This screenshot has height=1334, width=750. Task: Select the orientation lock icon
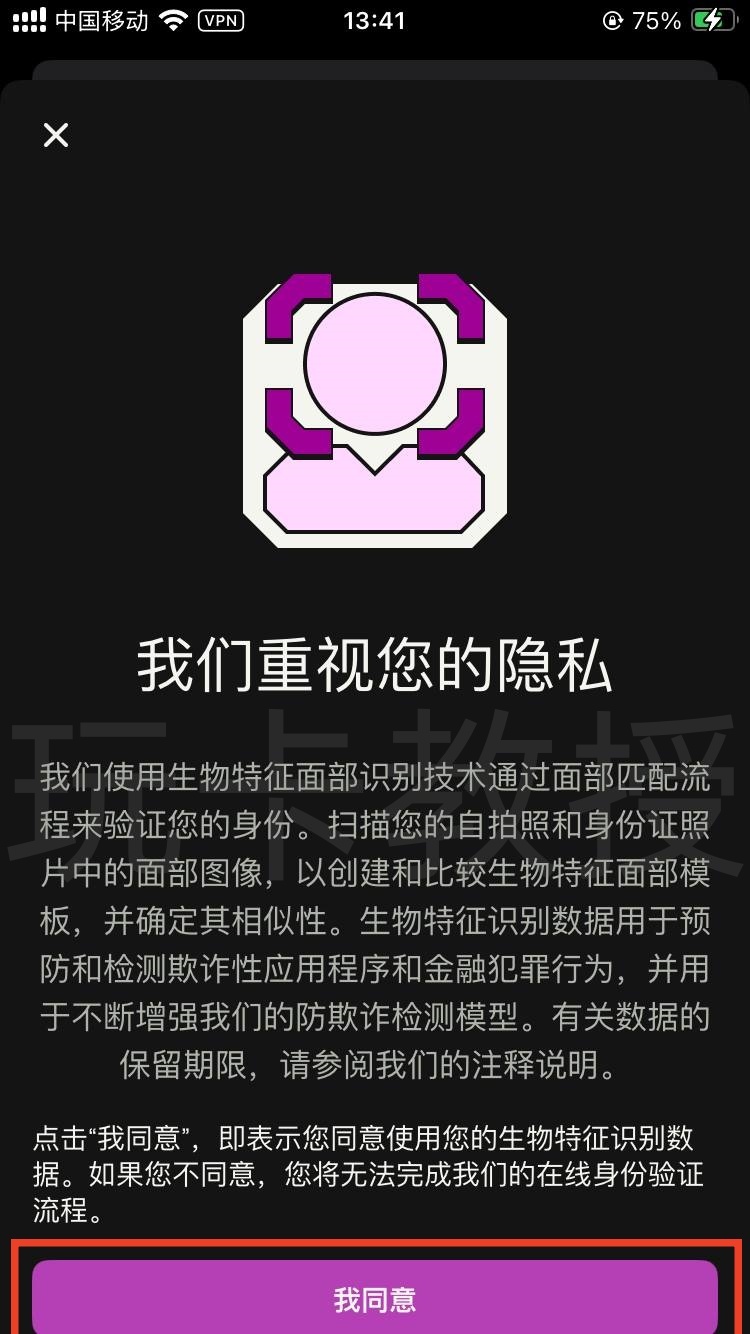coord(610,20)
